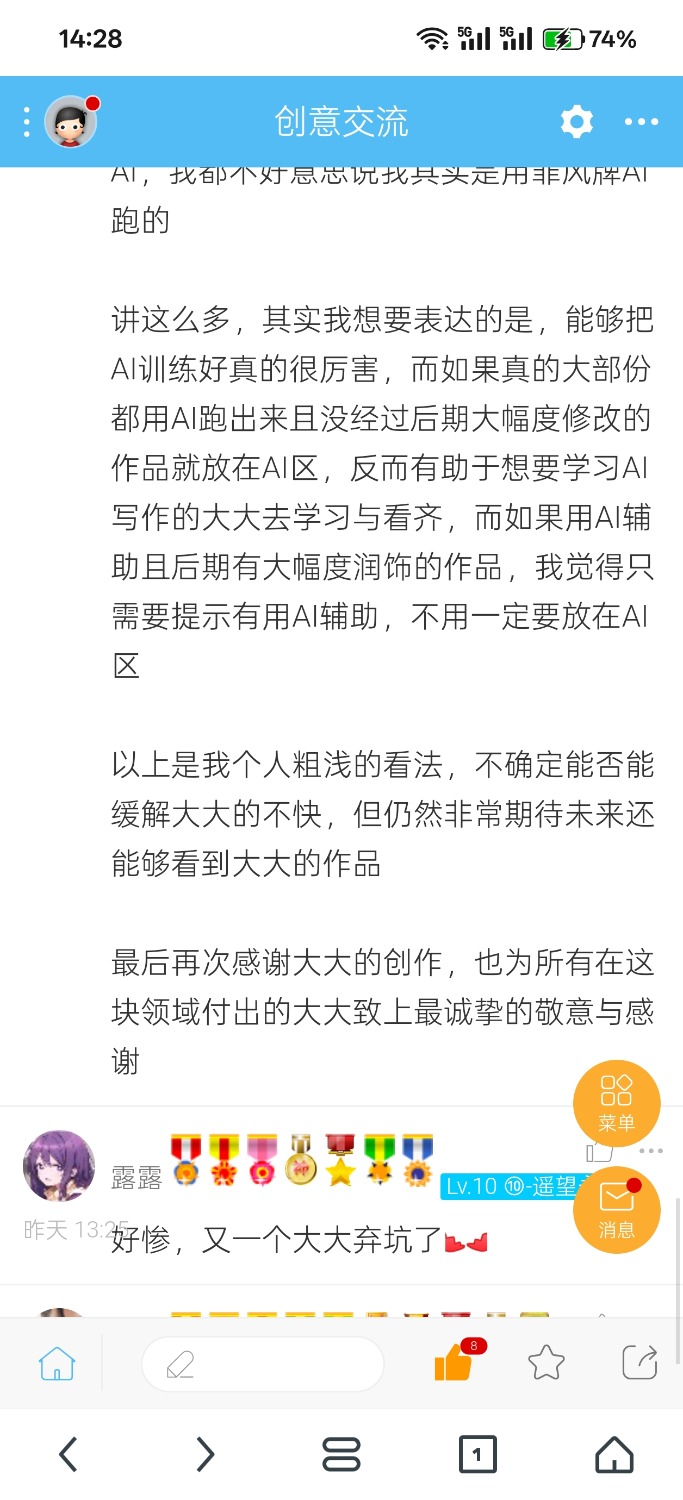Open the vertical dots drawer menu

click(27, 122)
